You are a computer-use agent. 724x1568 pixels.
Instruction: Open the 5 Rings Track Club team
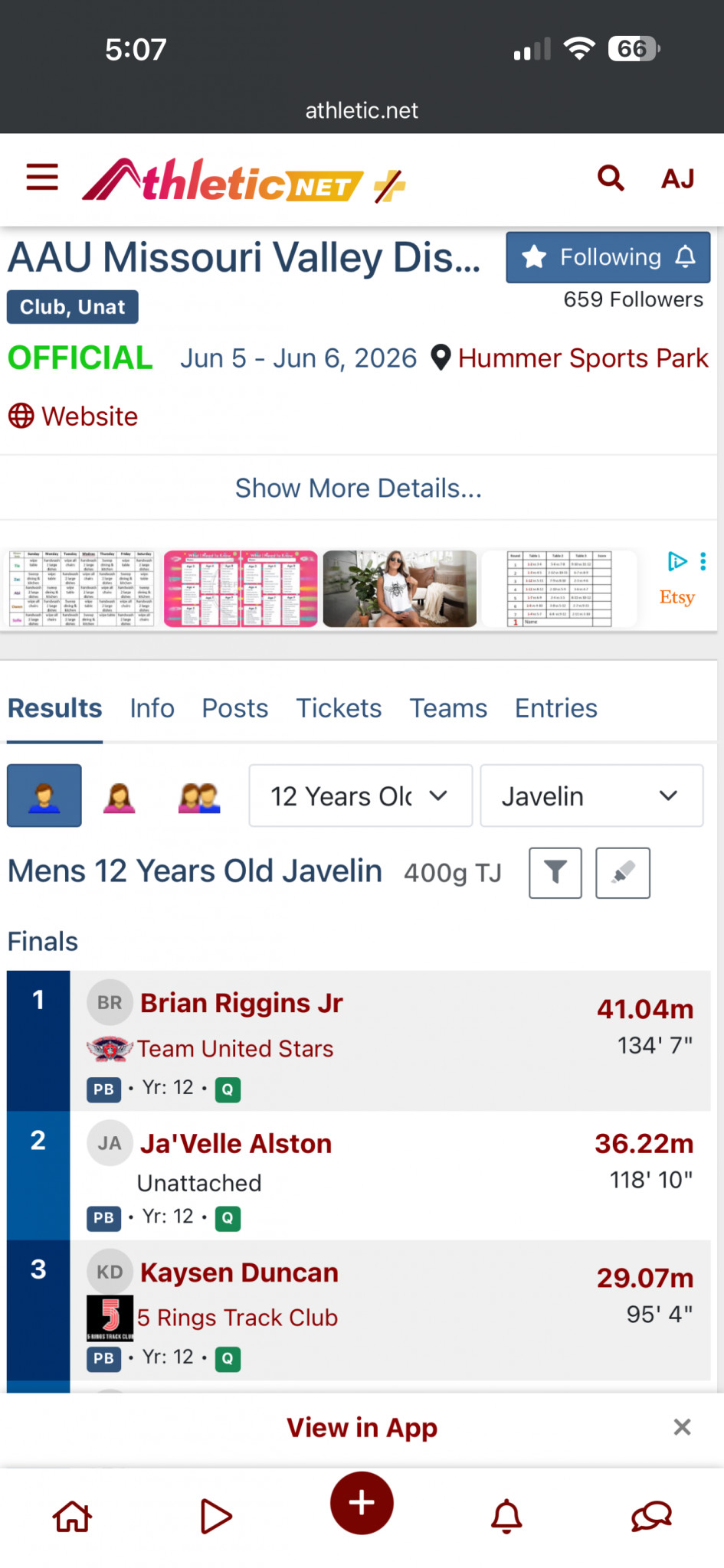(x=237, y=1318)
